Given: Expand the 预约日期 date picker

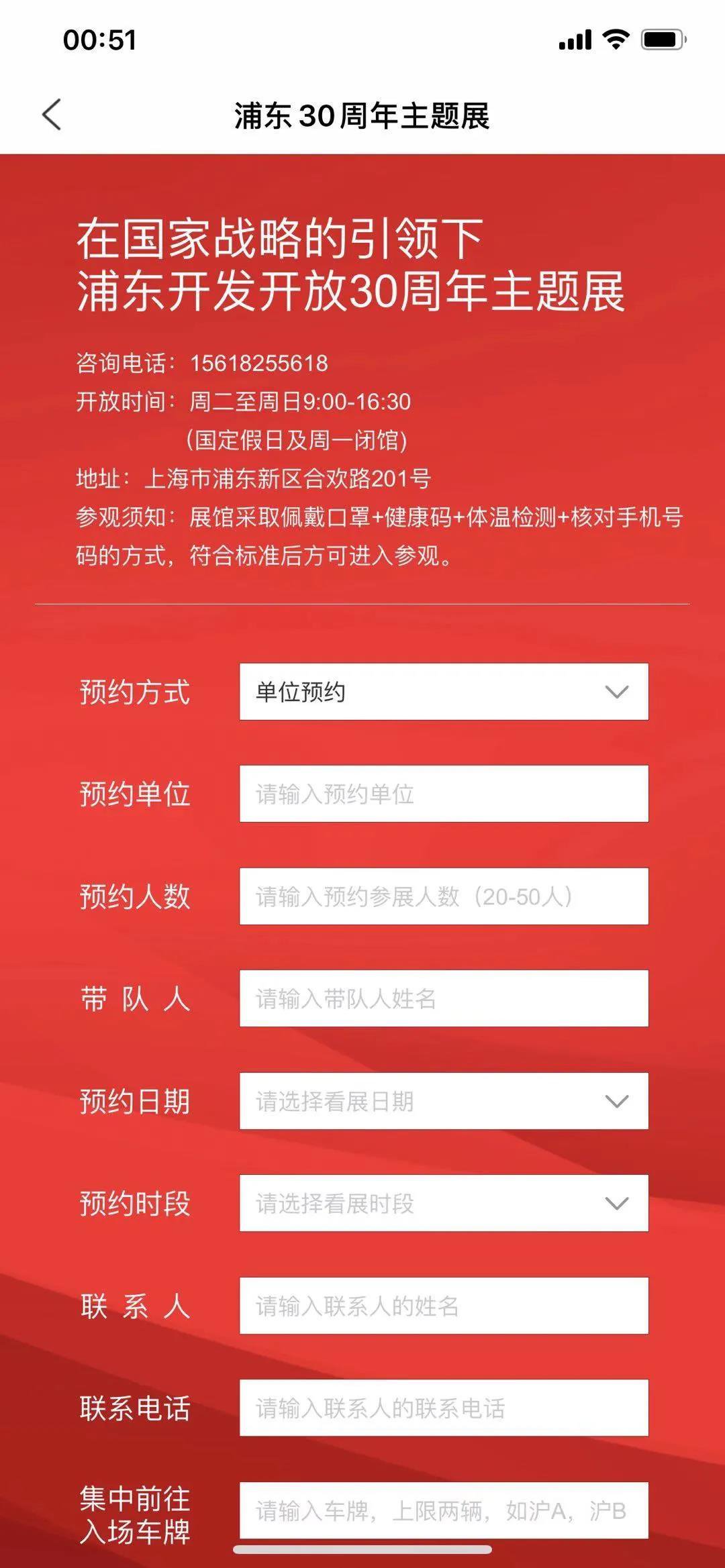Looking at the screenshot, I should [x=444, y=1101].
